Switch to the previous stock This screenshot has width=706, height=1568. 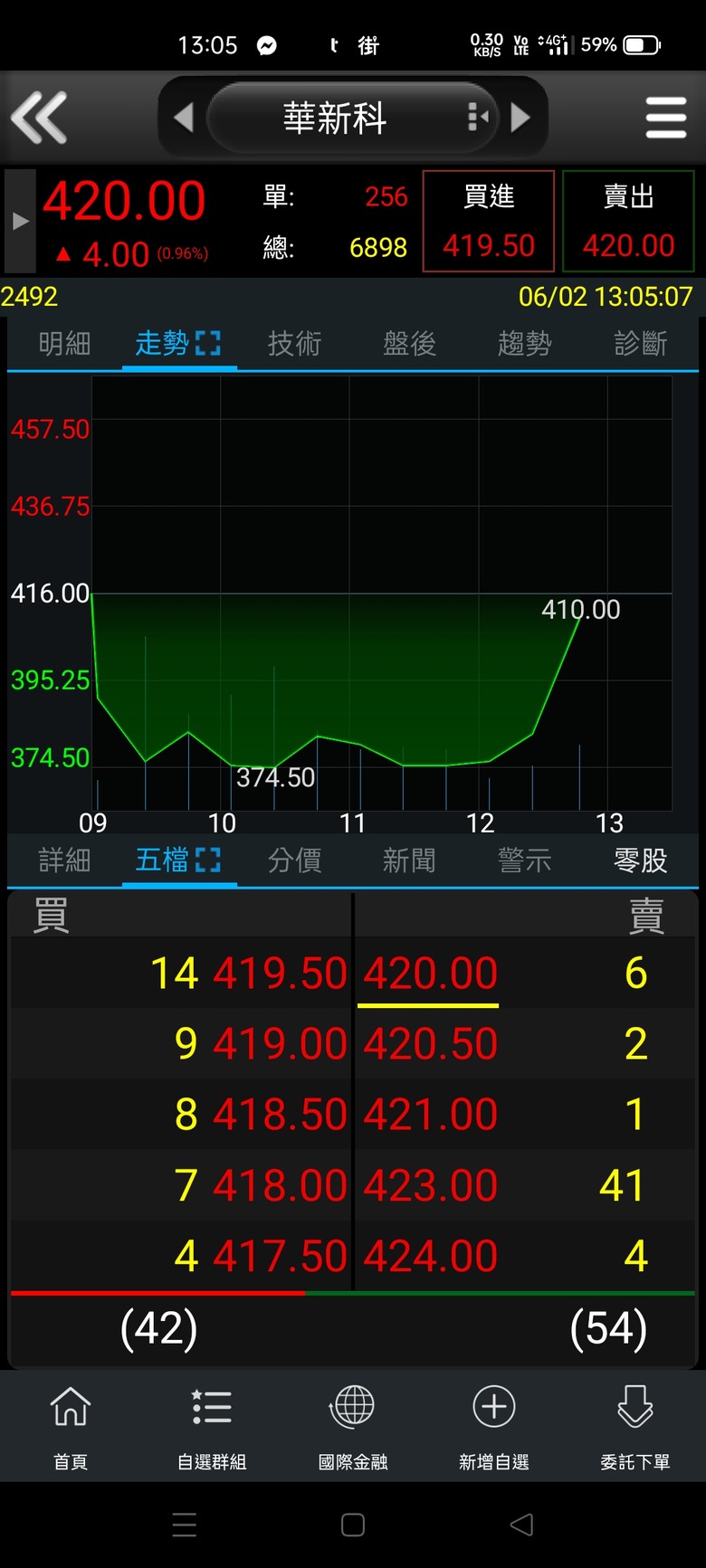tap(184, 118)
